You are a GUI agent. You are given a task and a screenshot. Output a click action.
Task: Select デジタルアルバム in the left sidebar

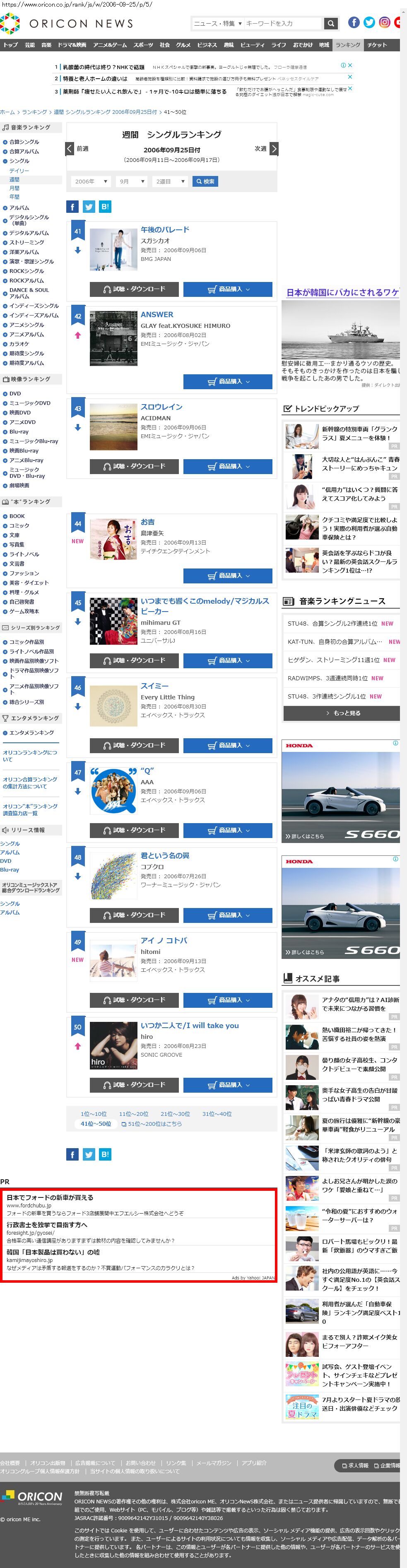click(x=29, y=233)
